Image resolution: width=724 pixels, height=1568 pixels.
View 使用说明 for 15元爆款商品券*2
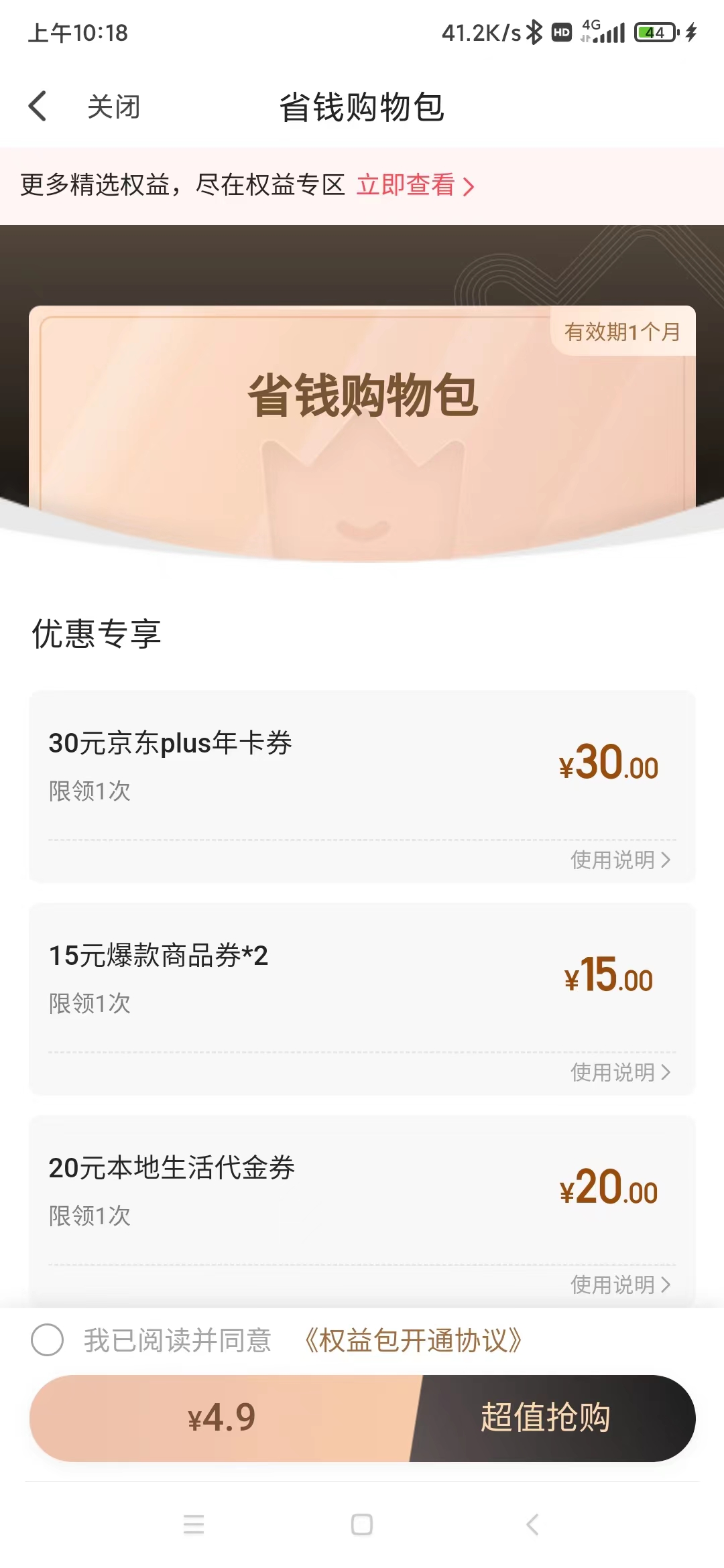click(620, 1072)
